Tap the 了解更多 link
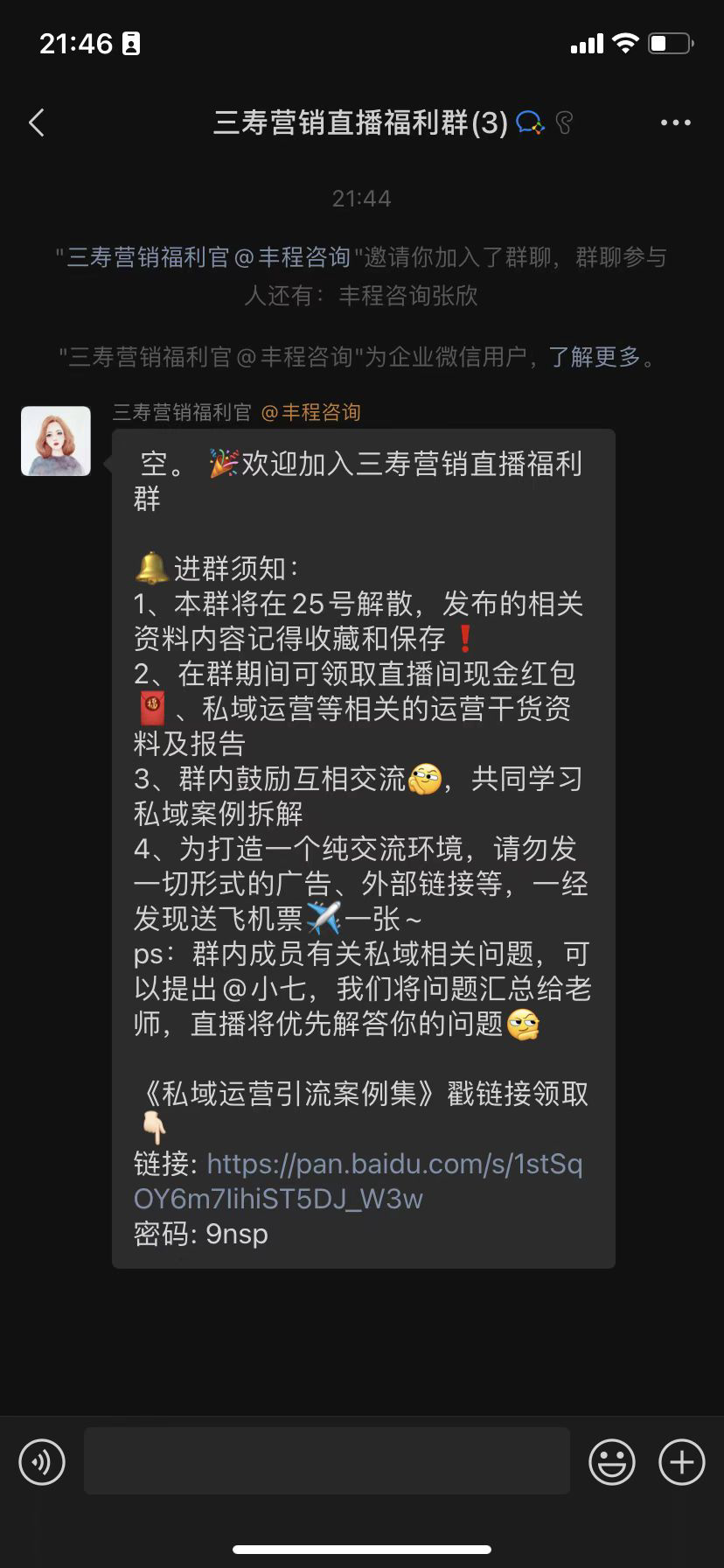This screenshot has width=724, height=1568. [595, 357]
